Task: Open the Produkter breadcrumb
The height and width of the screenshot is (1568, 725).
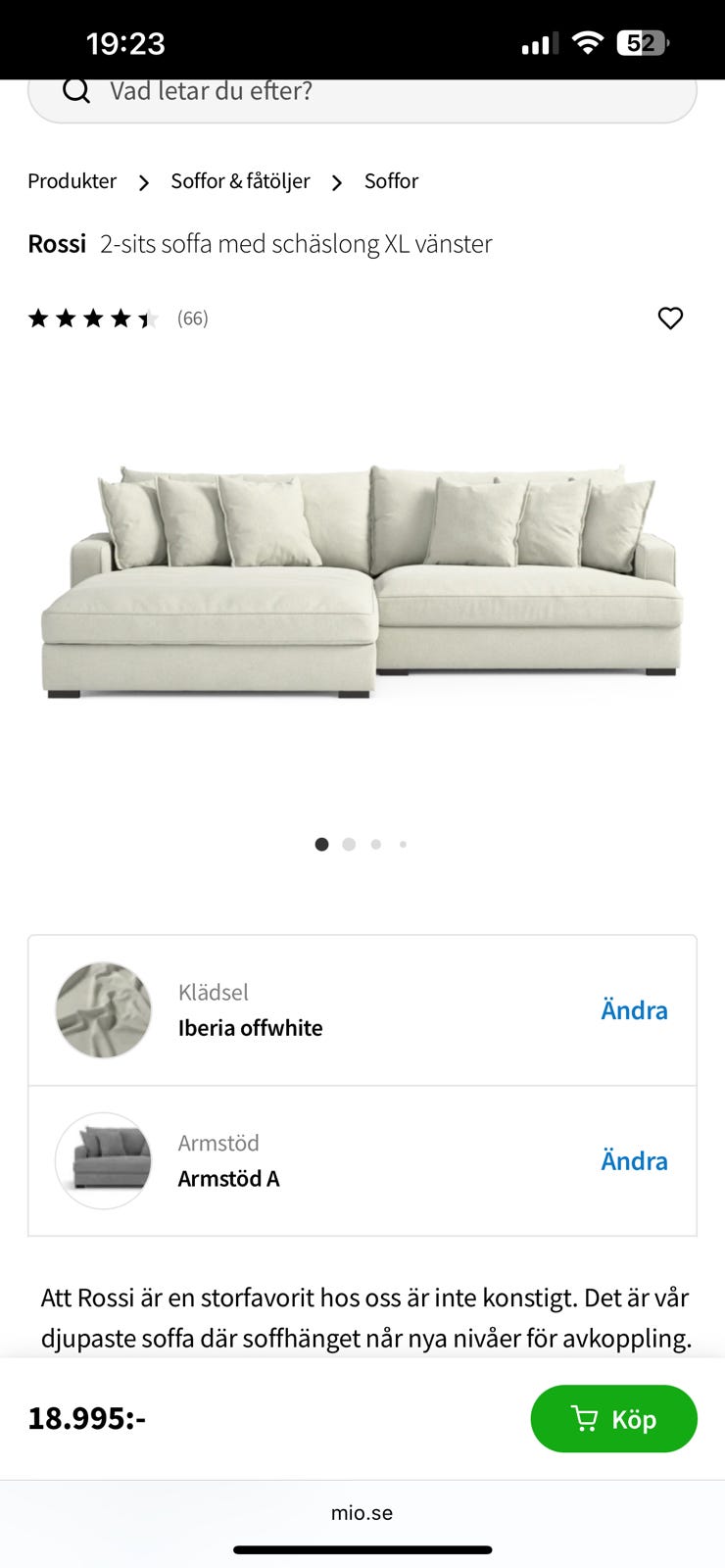Action: (72, 180)
